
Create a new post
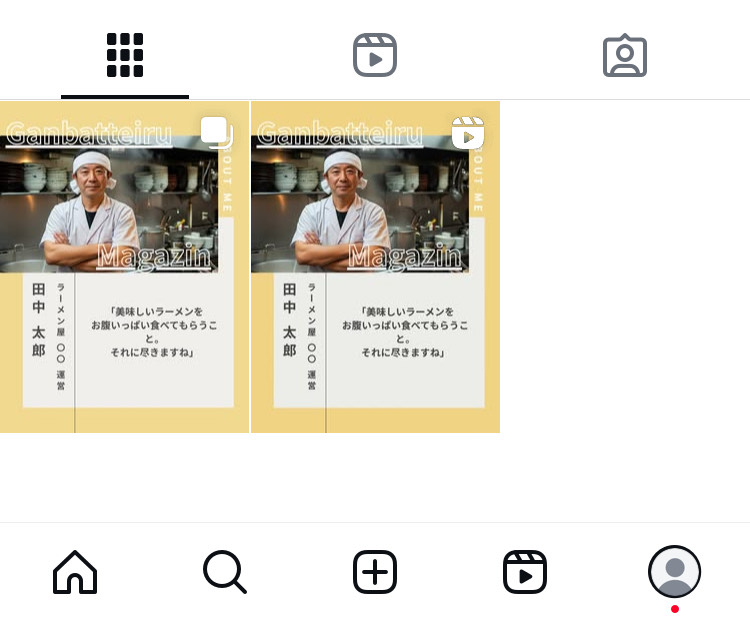point(375,573)
